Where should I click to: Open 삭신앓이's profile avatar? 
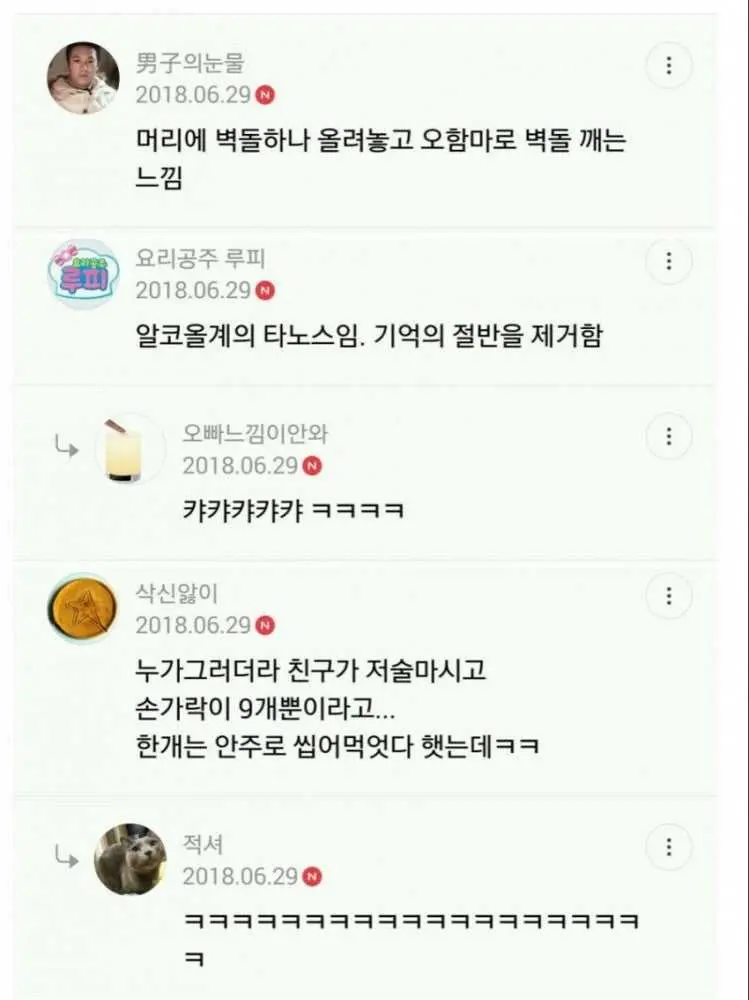[x=83, y=608]
